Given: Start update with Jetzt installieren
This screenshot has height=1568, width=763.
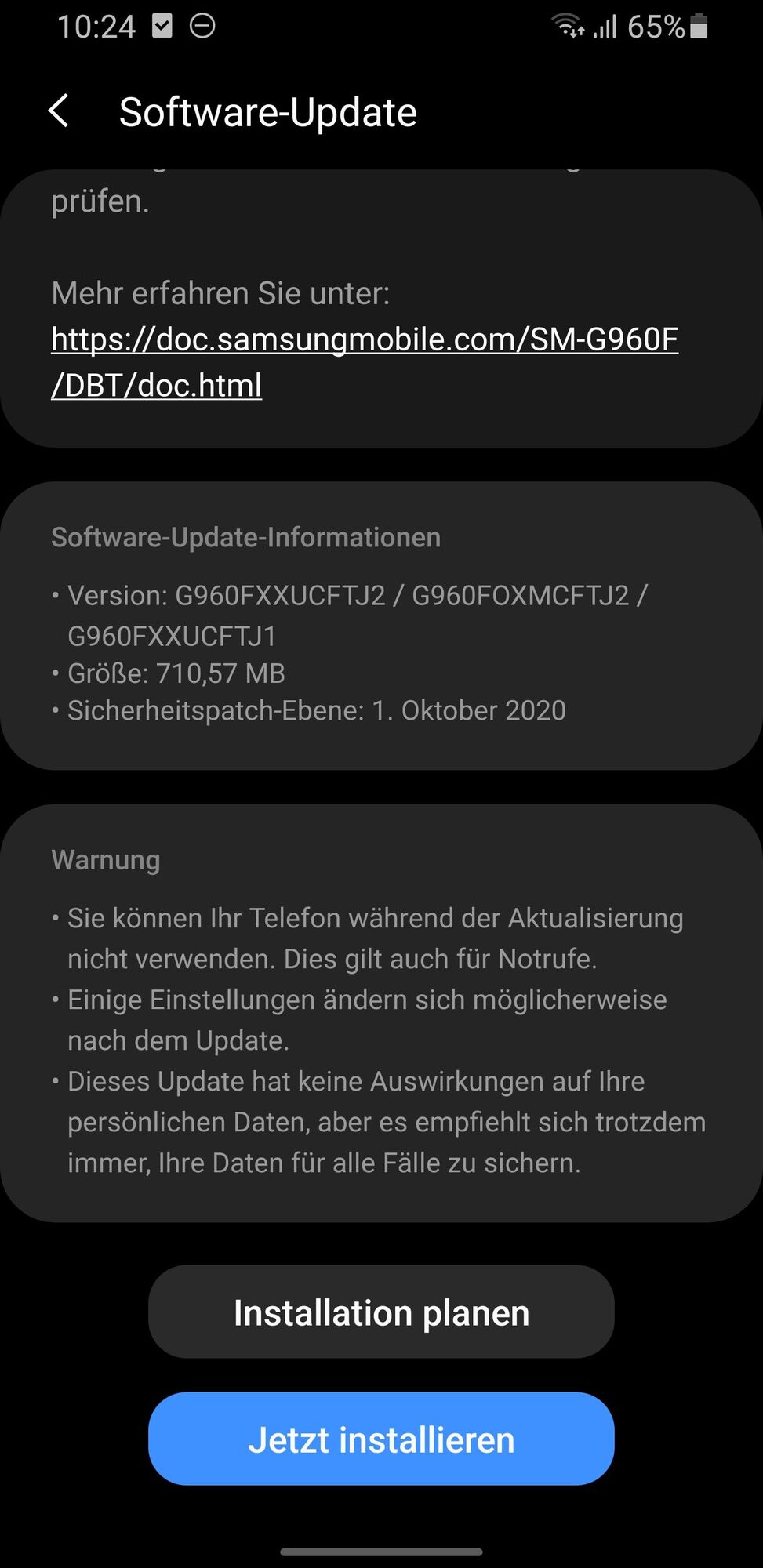Looking at the screenshot, I should coord(381,1439).
